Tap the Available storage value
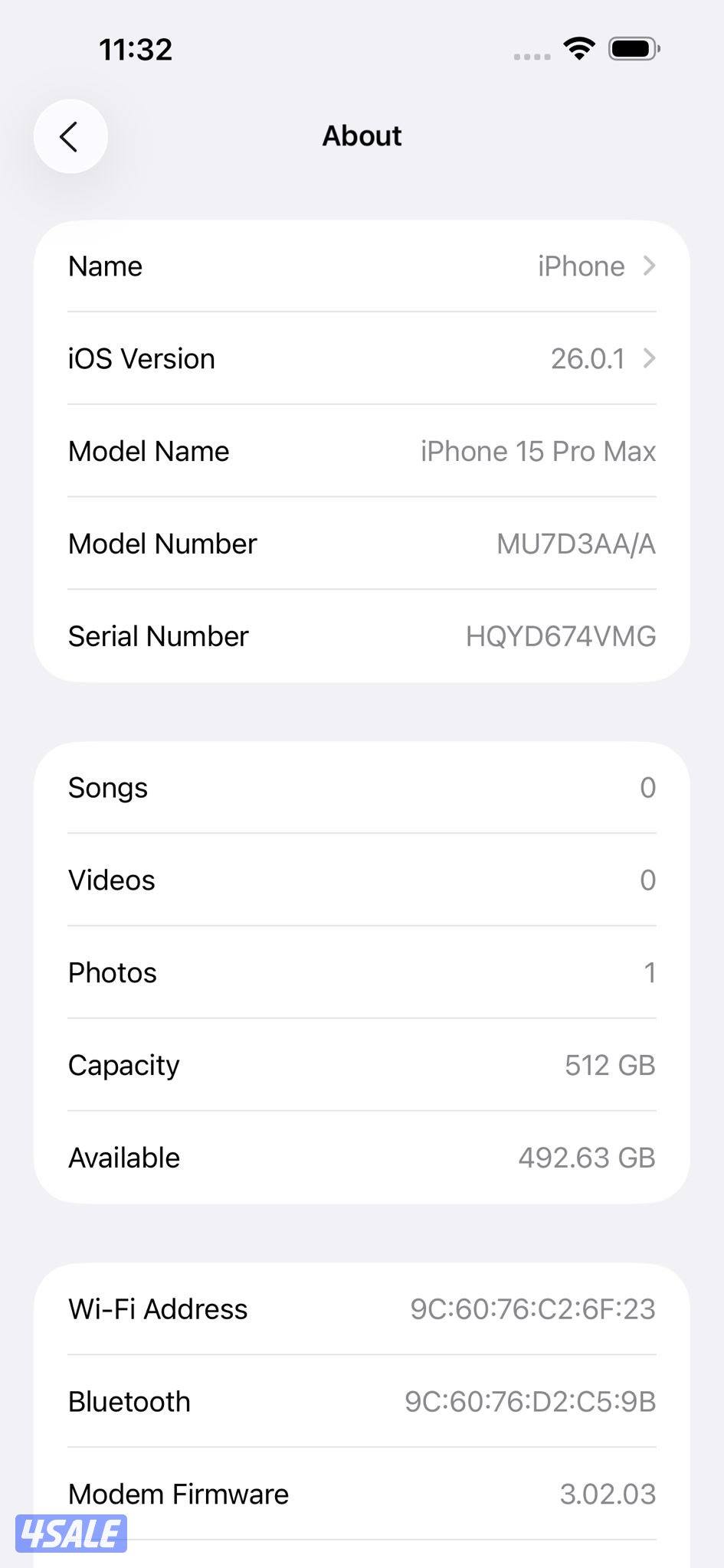724x1568 pixels. 587,1158
